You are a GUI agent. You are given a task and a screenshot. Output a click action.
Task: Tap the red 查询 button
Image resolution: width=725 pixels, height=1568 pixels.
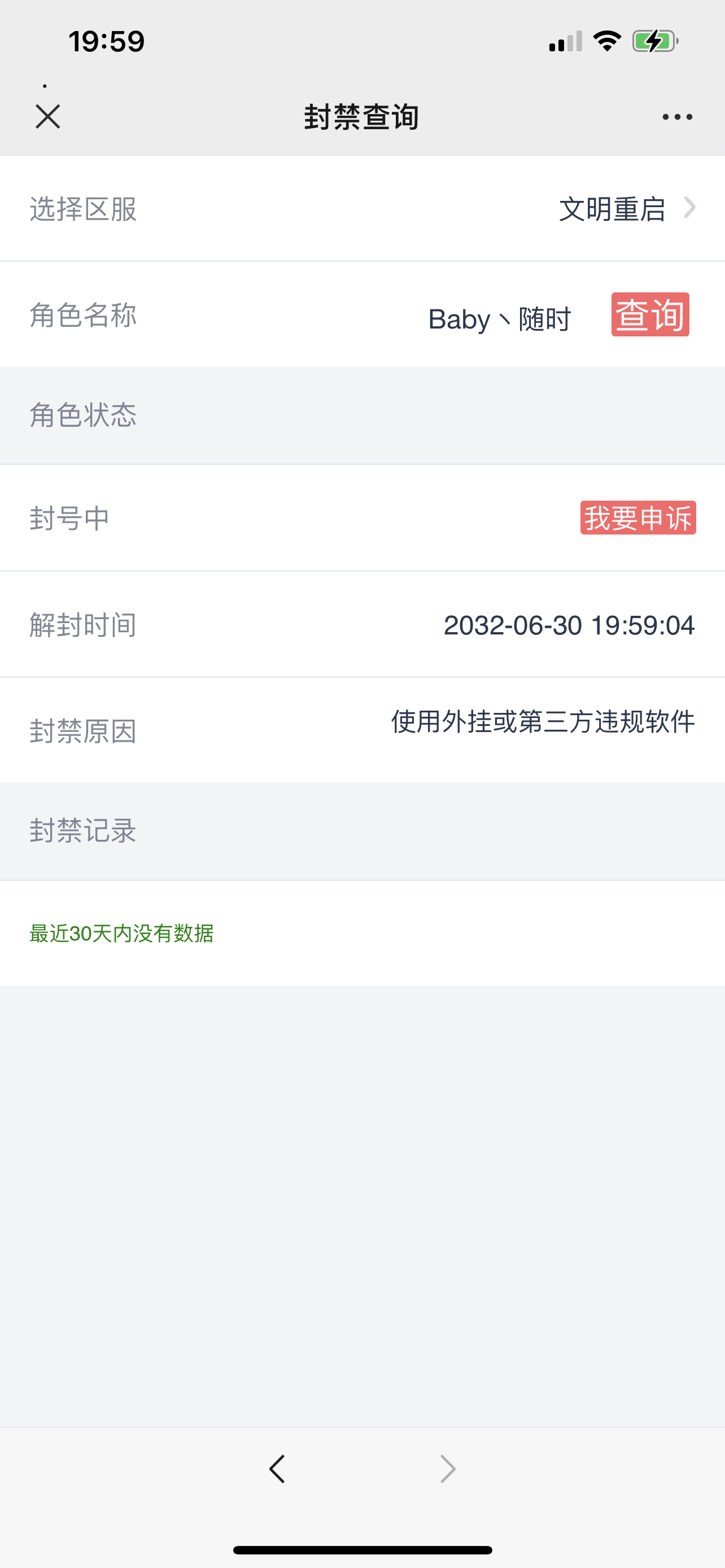coord(650,314)
